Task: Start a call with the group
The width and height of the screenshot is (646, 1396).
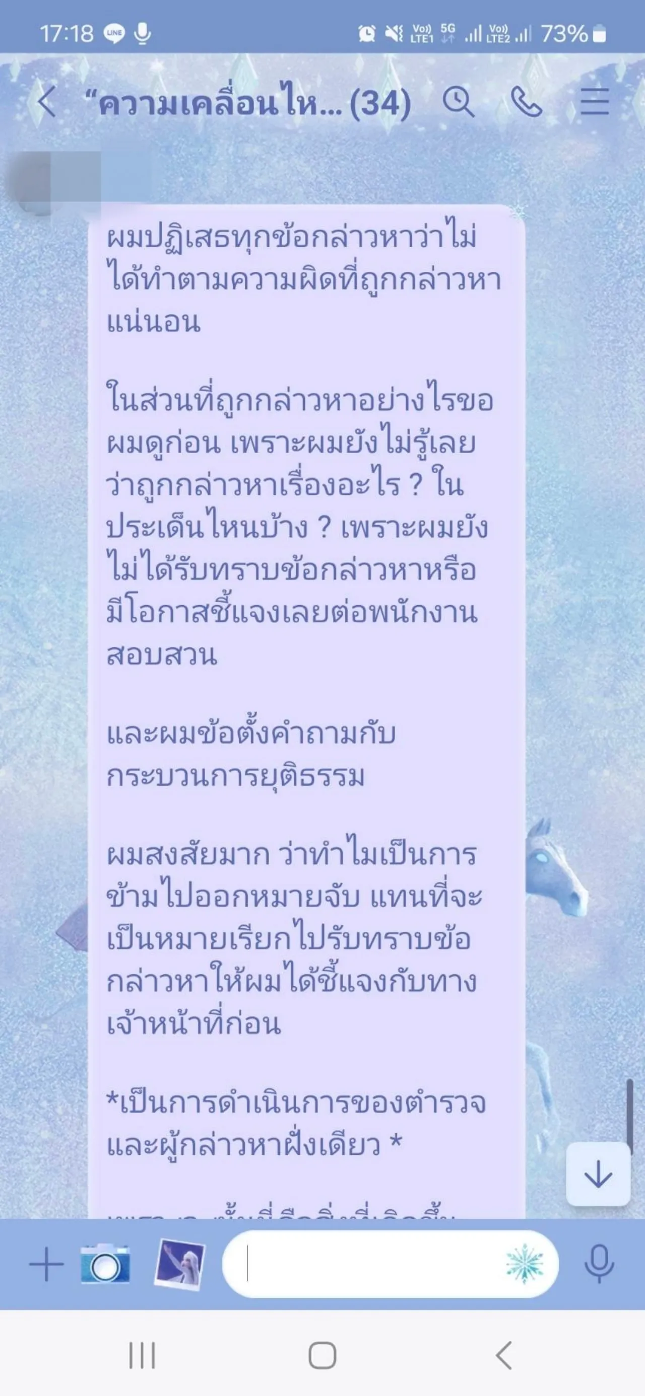Action: [x=526, y=102]
